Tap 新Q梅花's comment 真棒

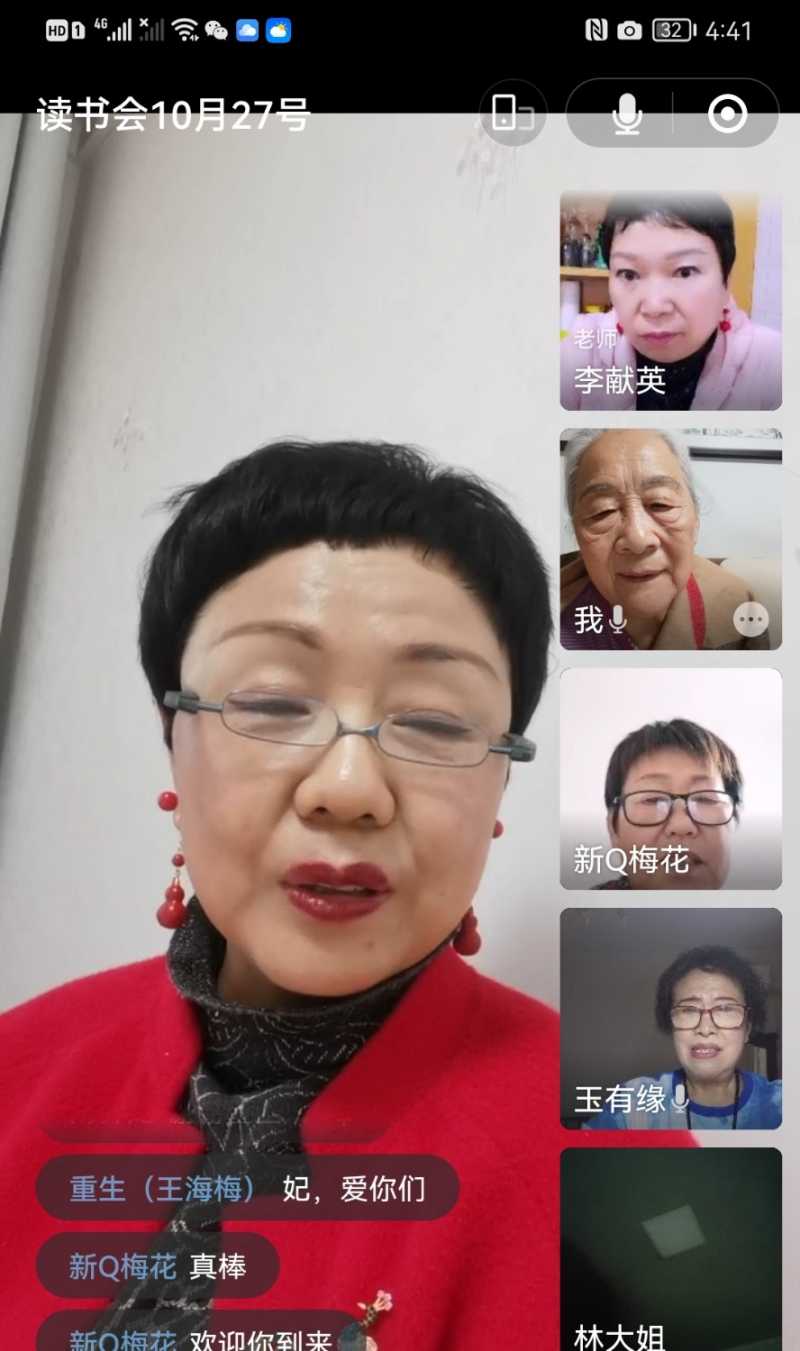tap(157, 1266)
